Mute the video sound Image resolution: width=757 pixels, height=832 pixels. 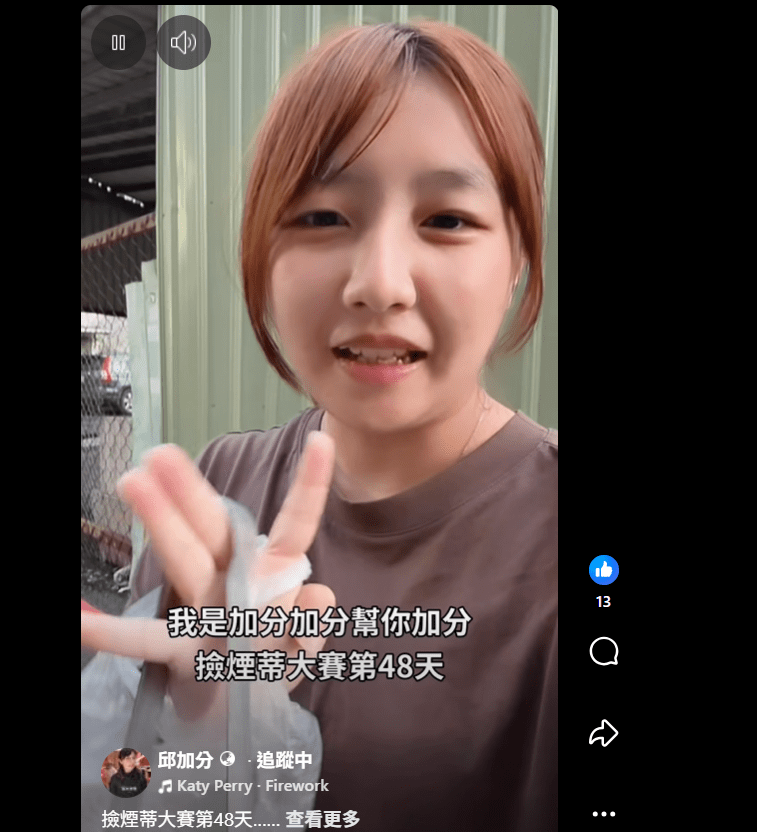coord(183,43)
